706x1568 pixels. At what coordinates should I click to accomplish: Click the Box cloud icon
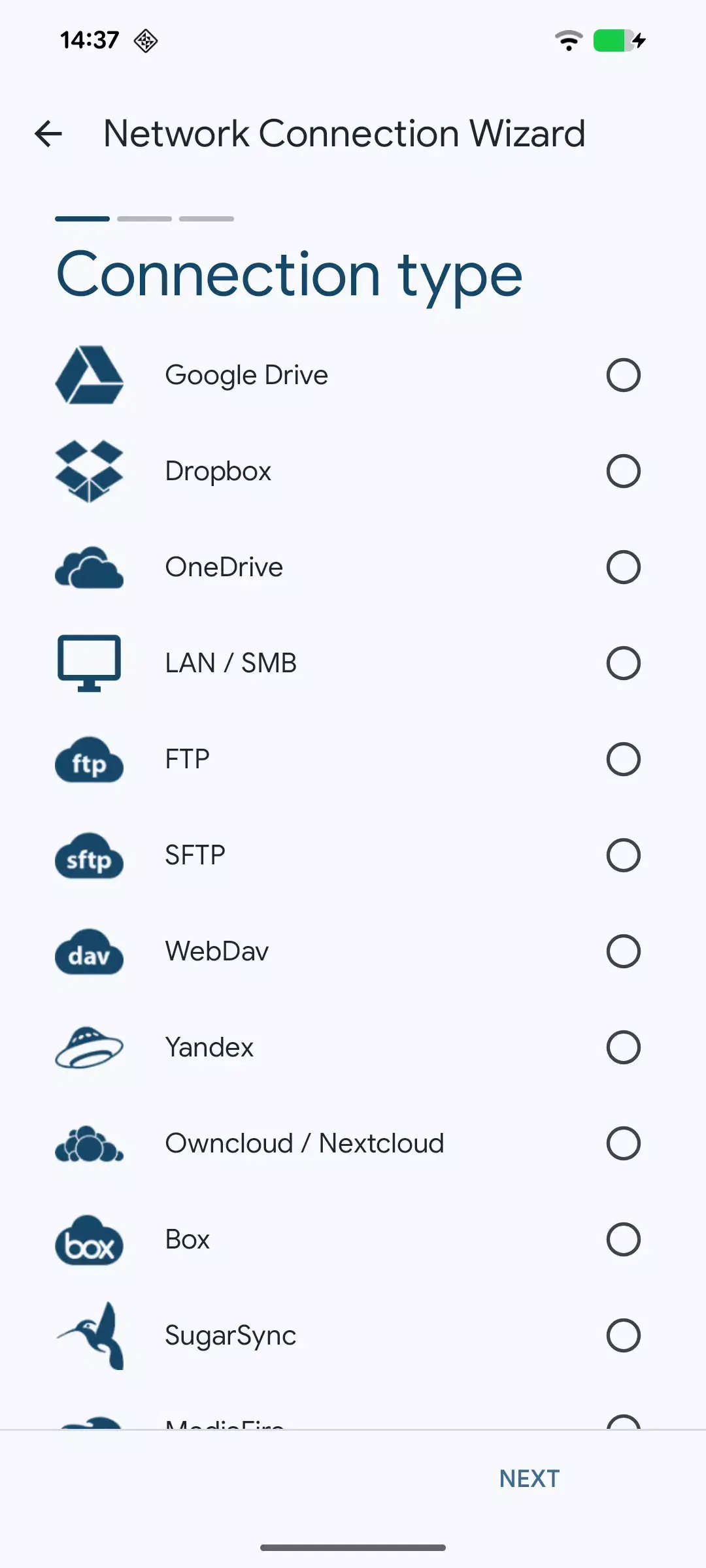pos(90,1239)
